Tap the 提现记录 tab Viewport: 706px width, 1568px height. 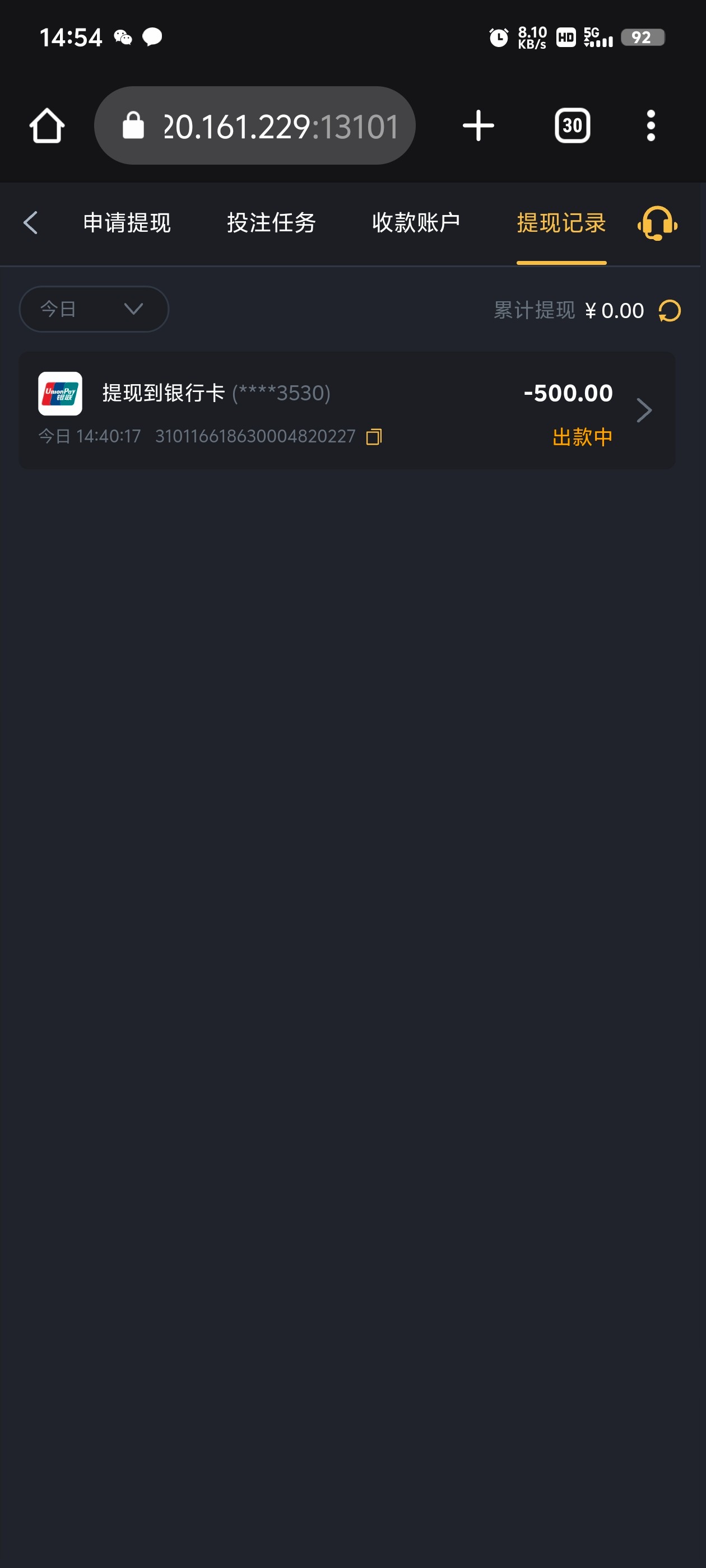[561, 223]
